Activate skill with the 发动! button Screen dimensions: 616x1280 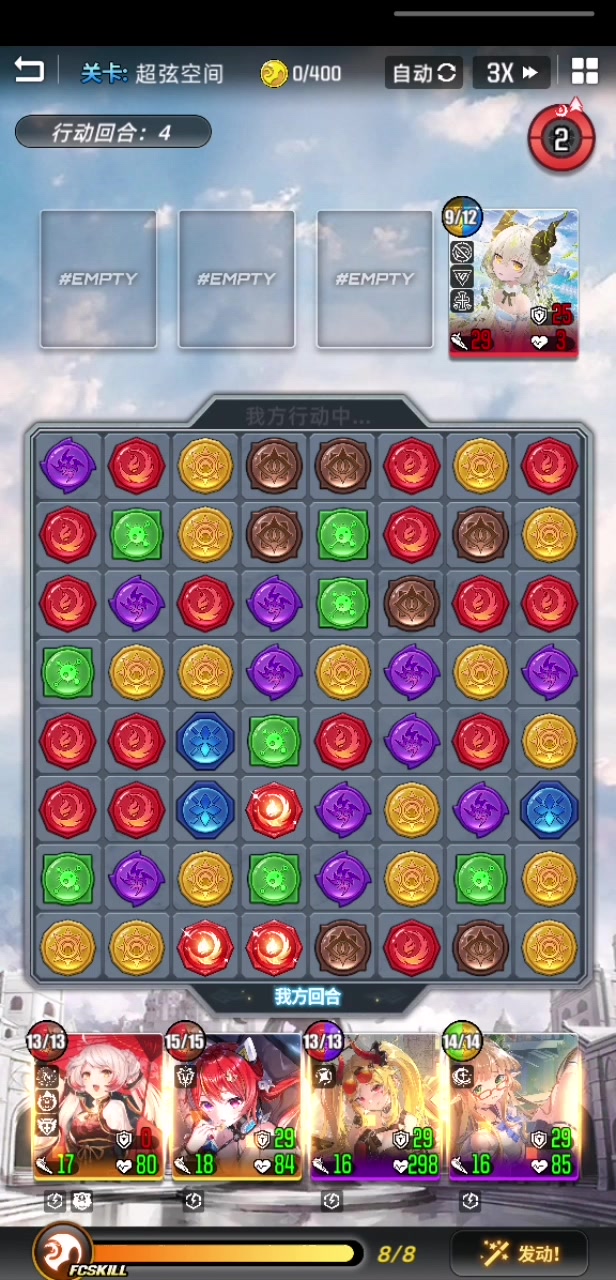coord(518,1253)
